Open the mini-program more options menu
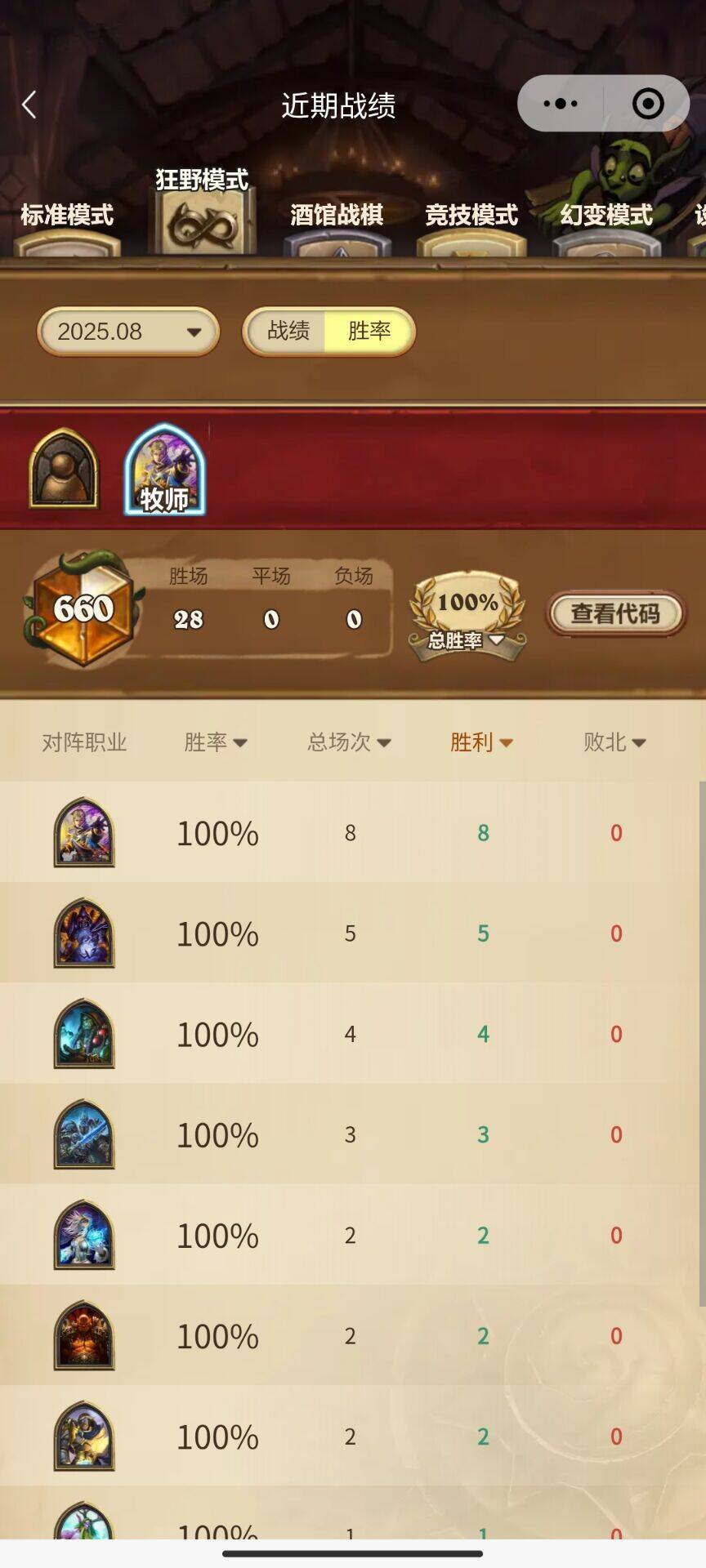The height and width of the screenshot is (1568, 706). [561, 104]
